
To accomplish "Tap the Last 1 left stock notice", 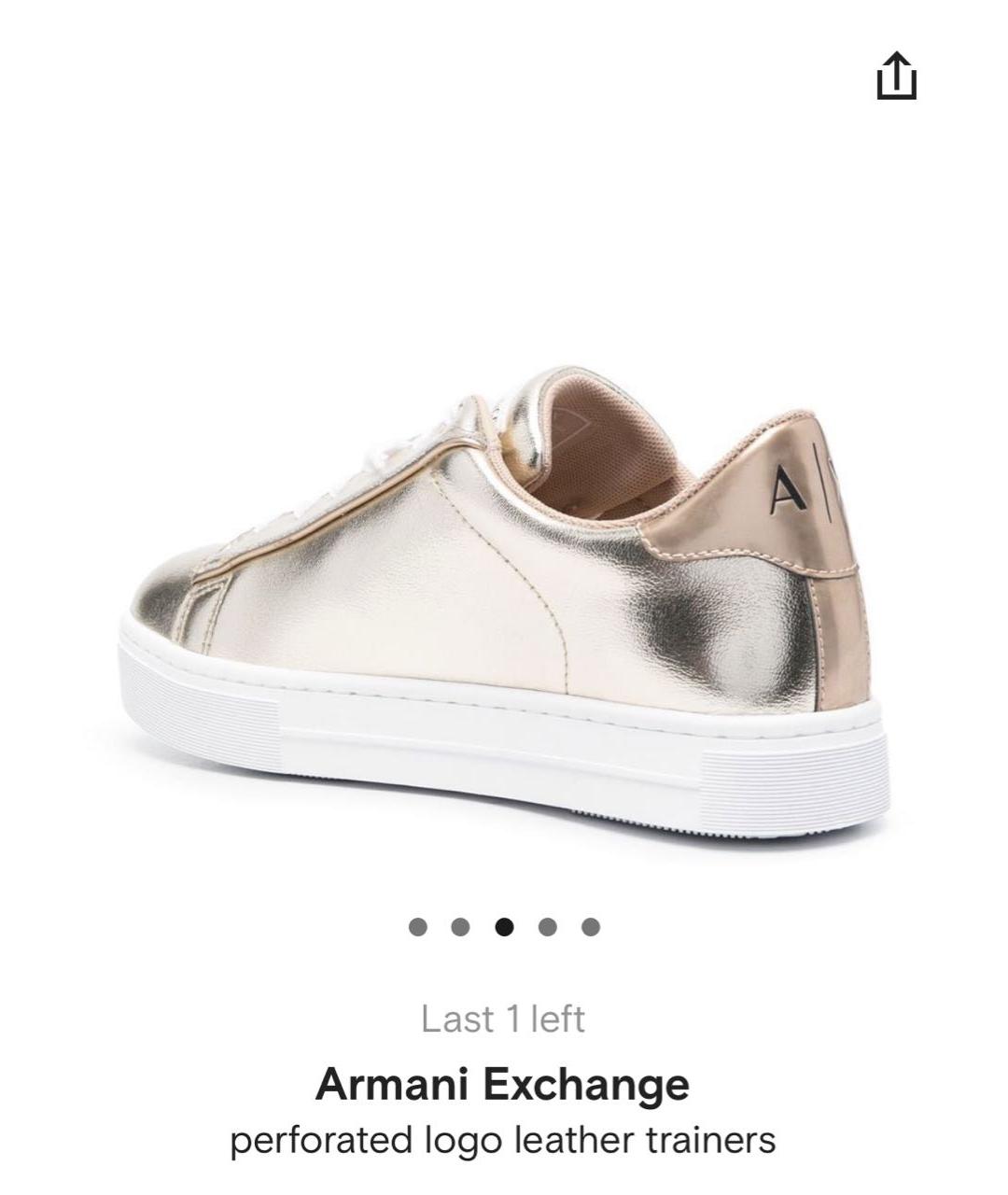I will (x=503, y=1019).
